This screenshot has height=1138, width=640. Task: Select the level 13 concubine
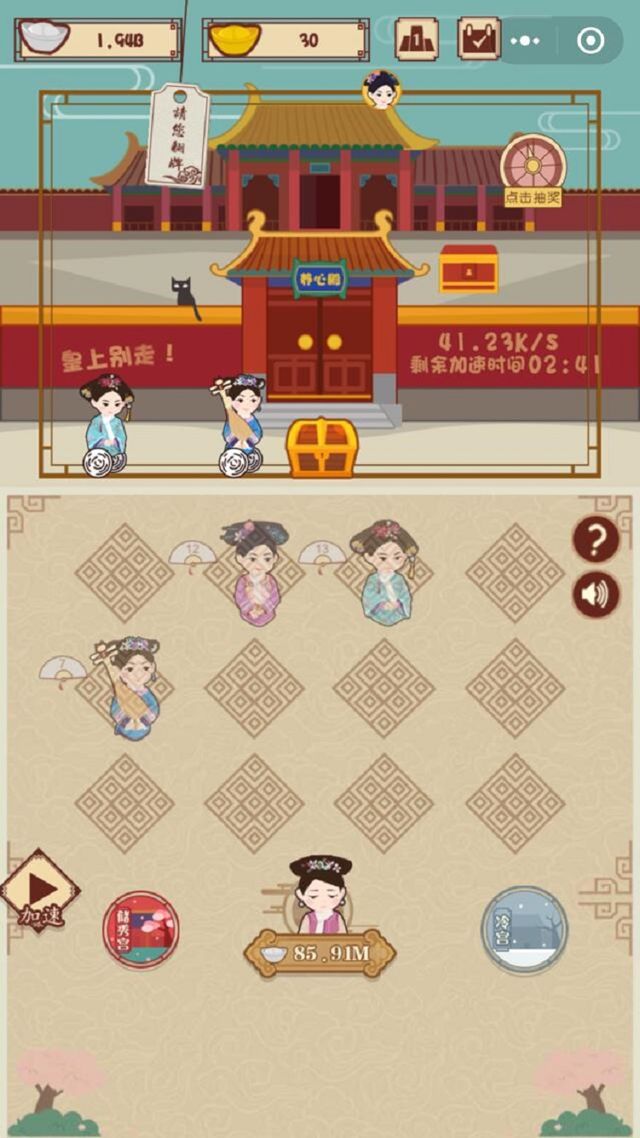(x=384, y=575)
